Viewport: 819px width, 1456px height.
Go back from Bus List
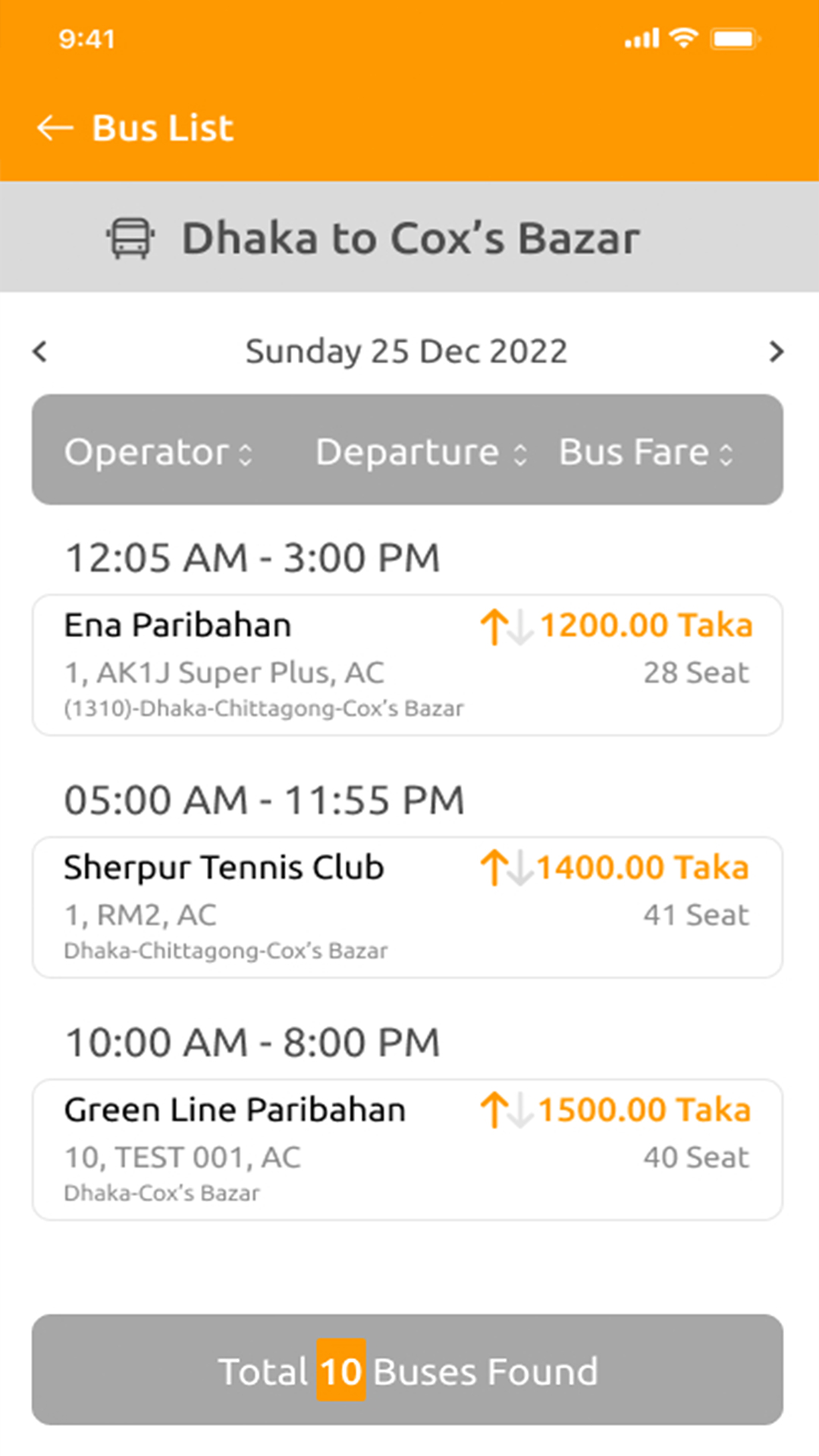tap(55, 128)
